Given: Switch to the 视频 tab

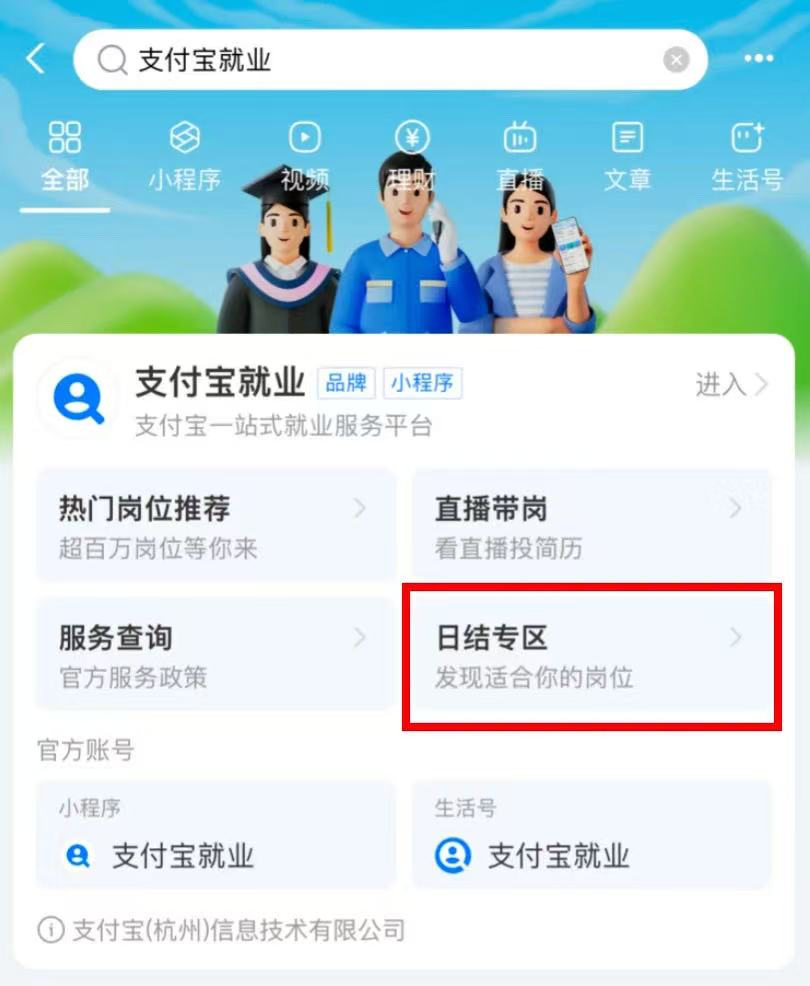Looking at the screenshot, I should (x=305, y=158).
